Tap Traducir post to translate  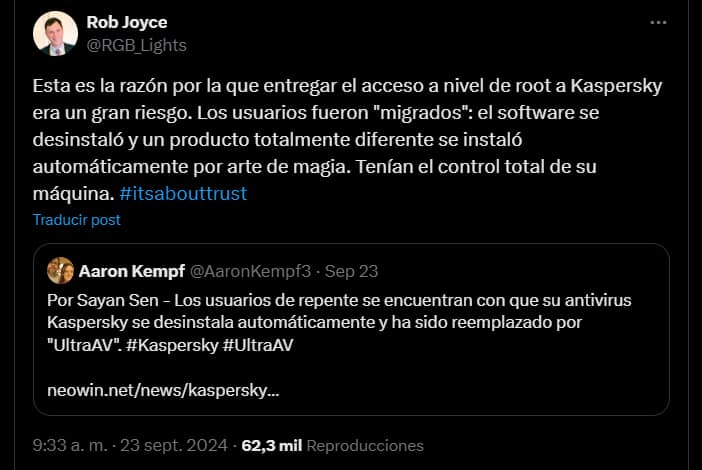76,219
